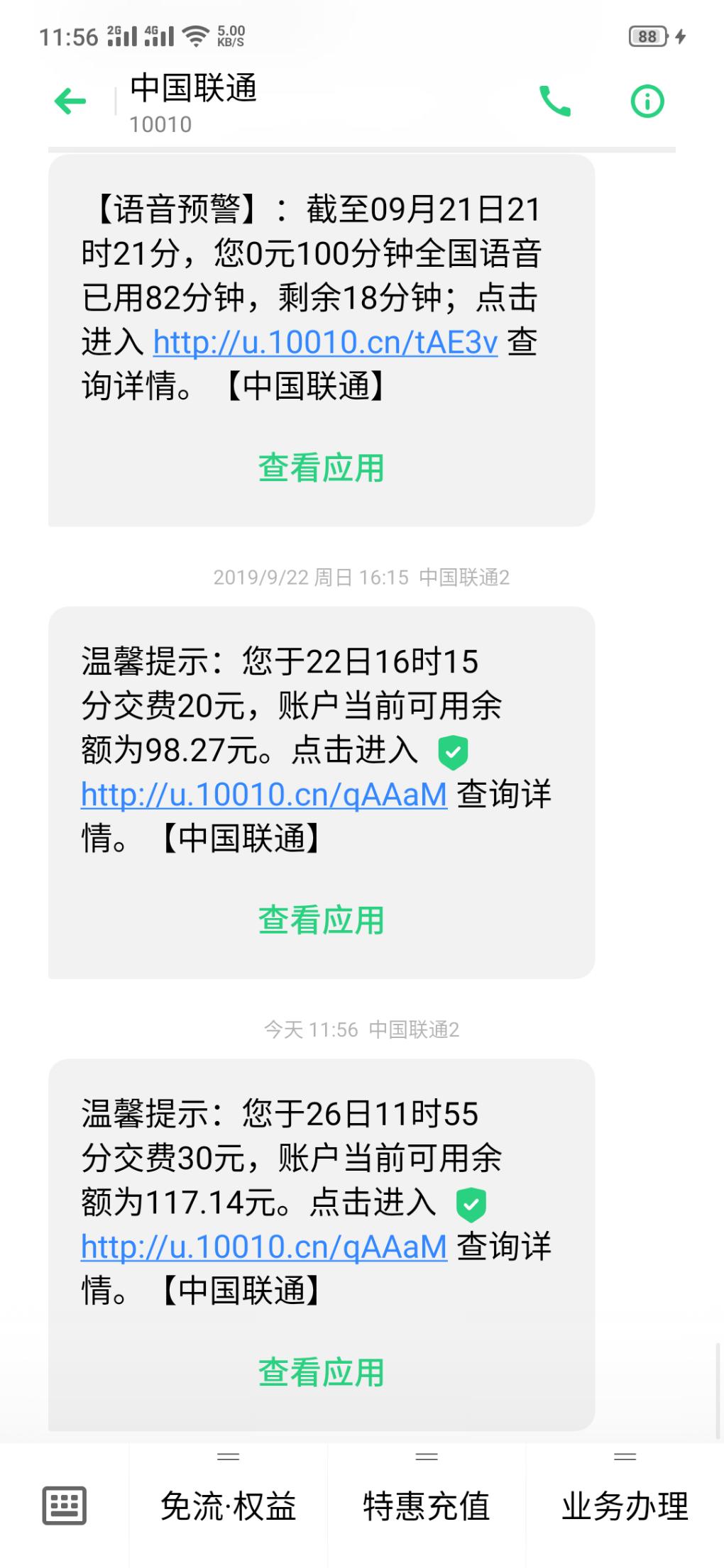This screenshot has height=1568, width=724.
Task: Switch to keyboard input mode
Action: coord(65,1506)
